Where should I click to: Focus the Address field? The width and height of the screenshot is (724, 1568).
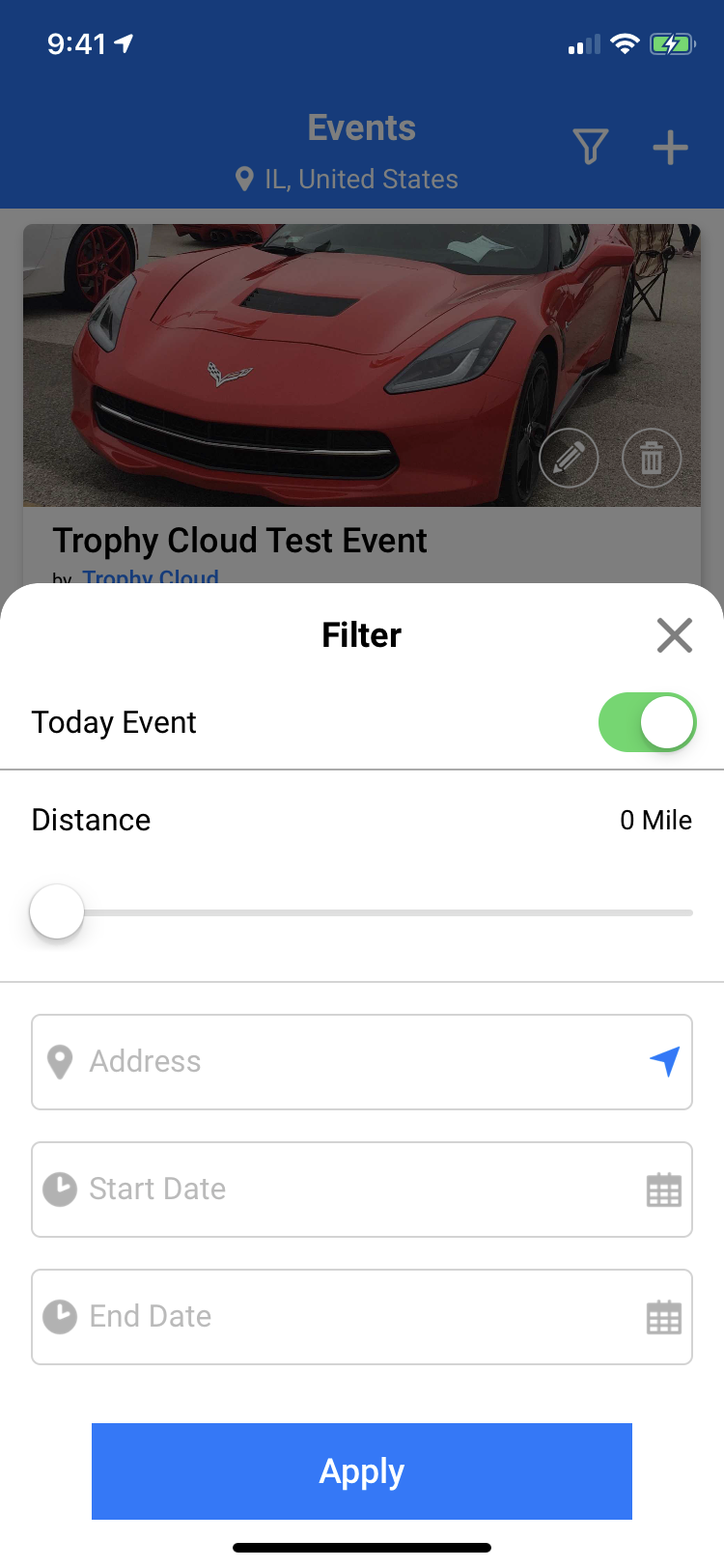tap(348, 1061)
